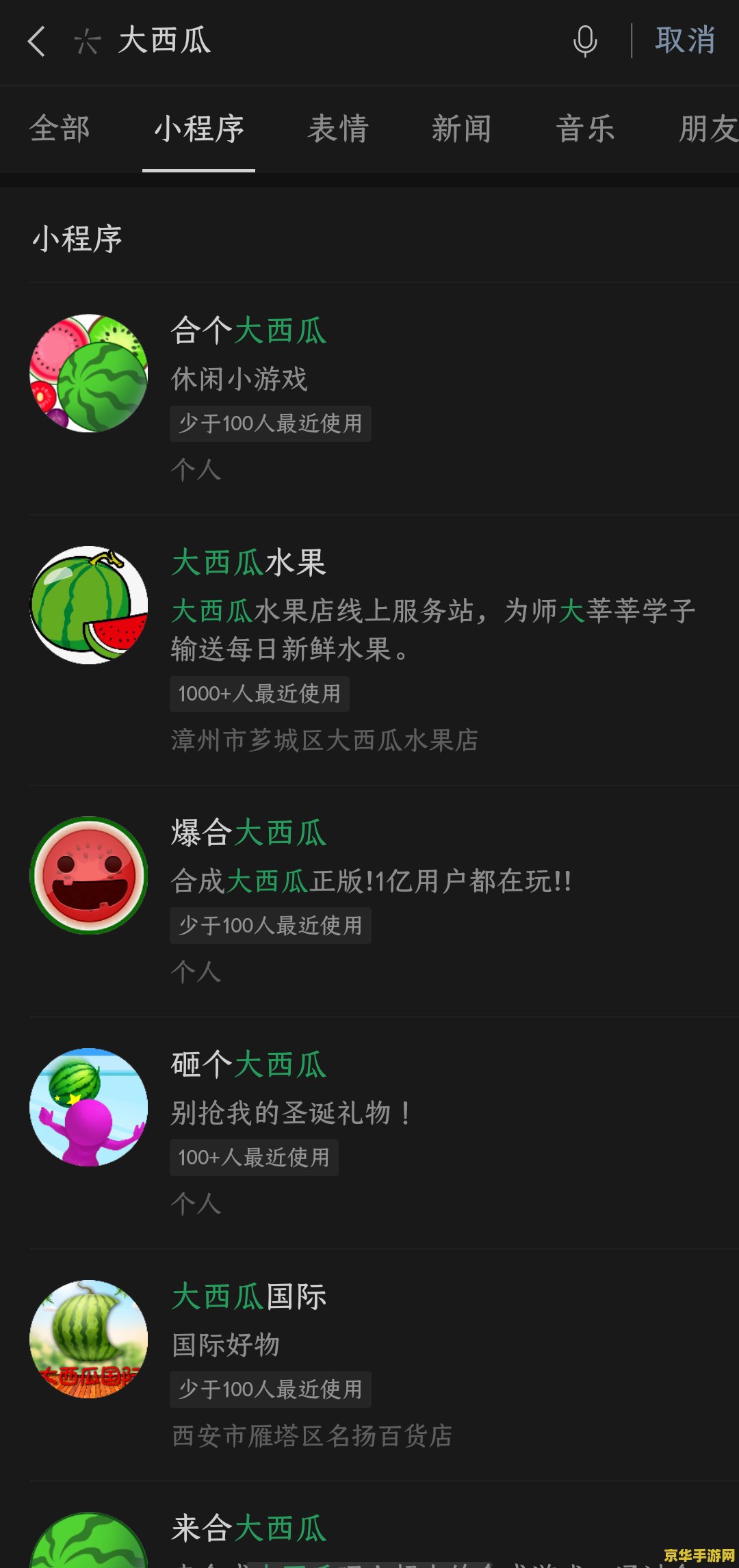Tap the 砸个大西瓜 purple character icon
Viewport: 739px width, 1568px height.
pos(90,1107)
